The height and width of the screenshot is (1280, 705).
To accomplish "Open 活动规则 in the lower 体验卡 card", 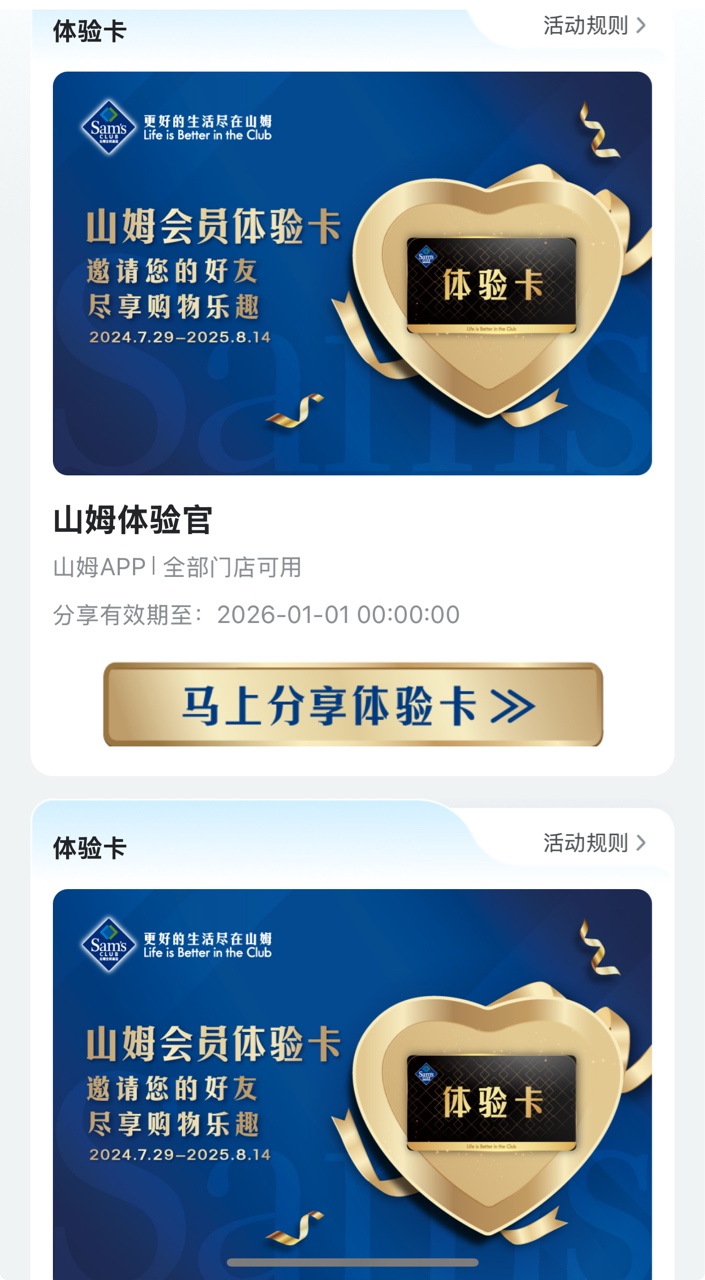I will [x=594, y=843].
